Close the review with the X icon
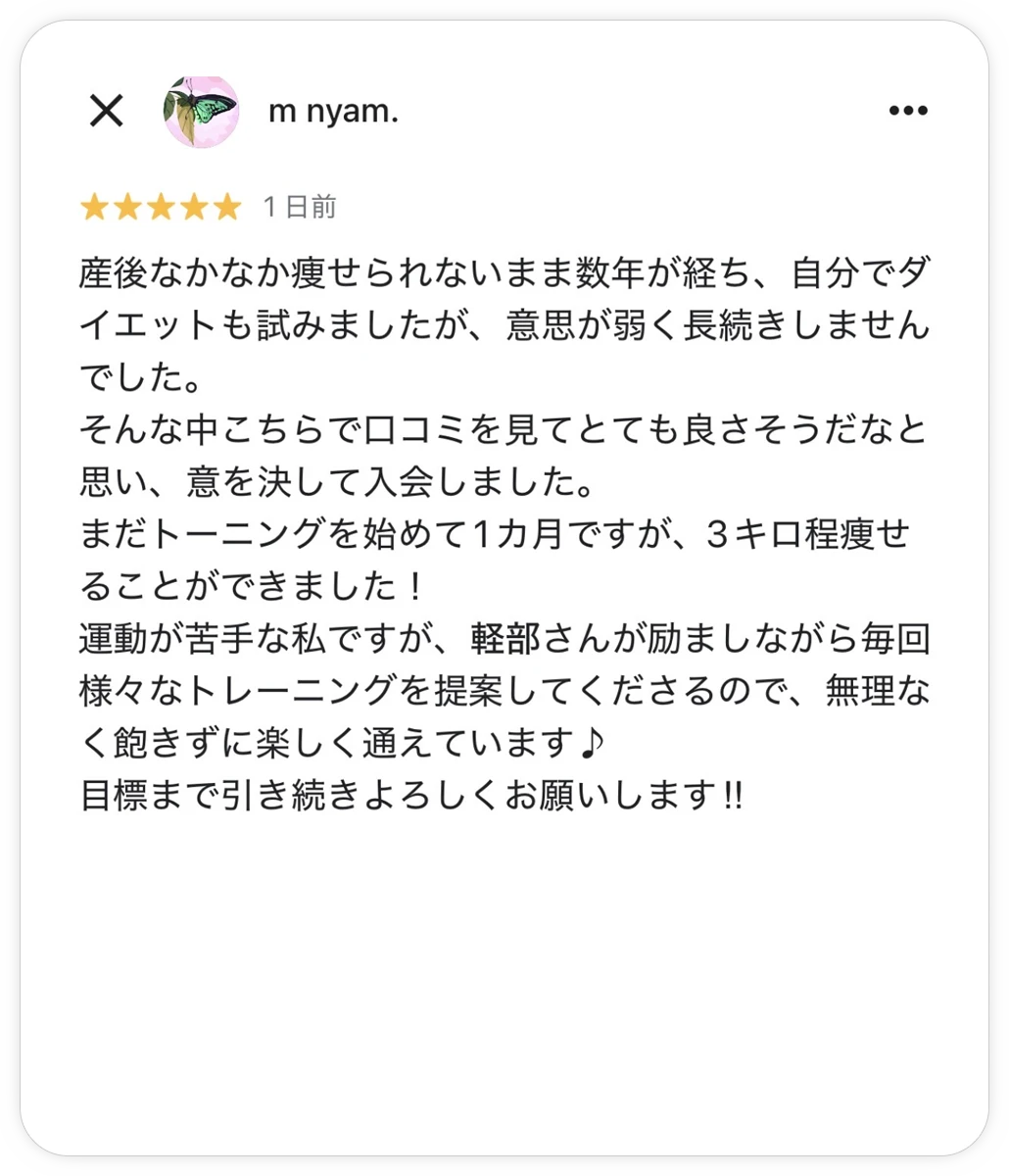 (106, 112)
